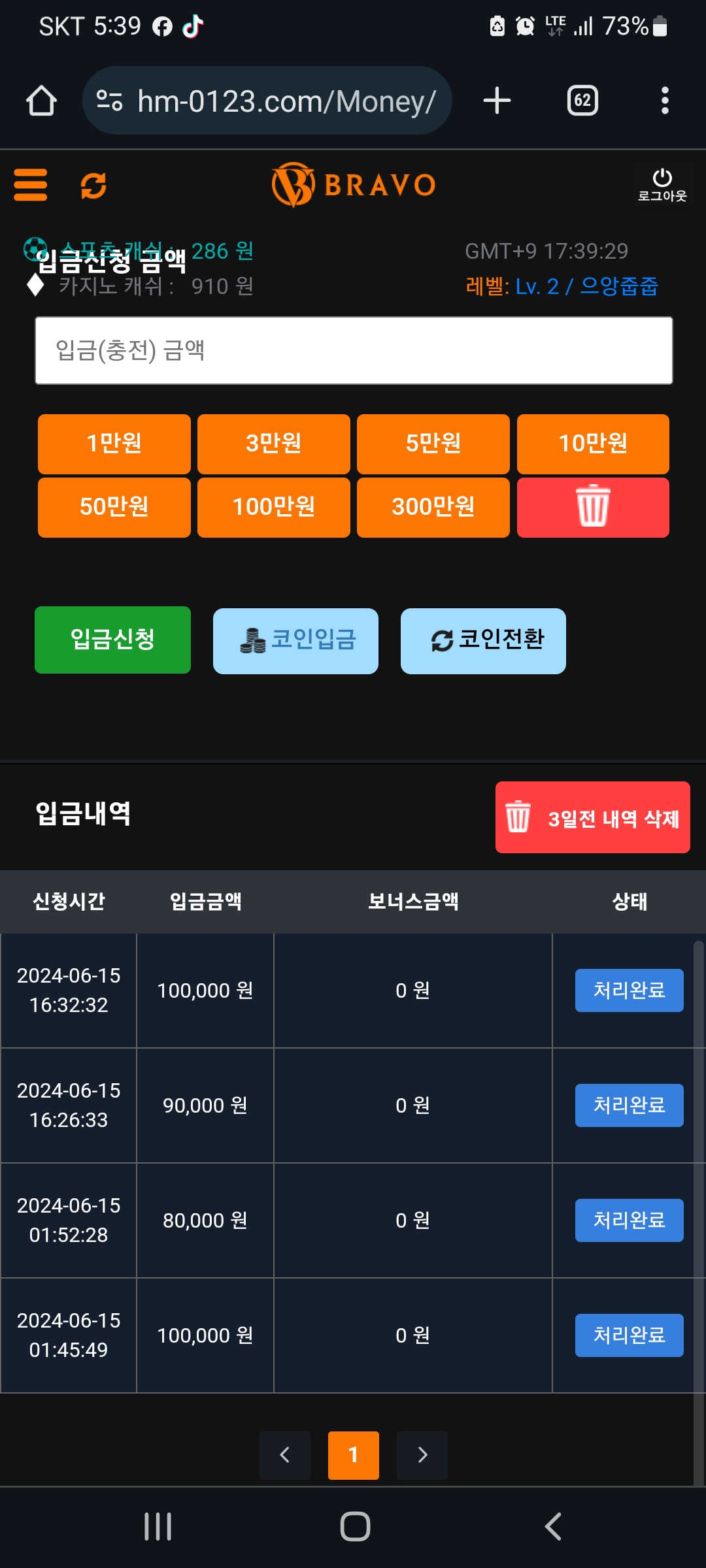Select the 300만원 amount button
The height and width of the screenshot is (1568, 706).
click(433, 507)
